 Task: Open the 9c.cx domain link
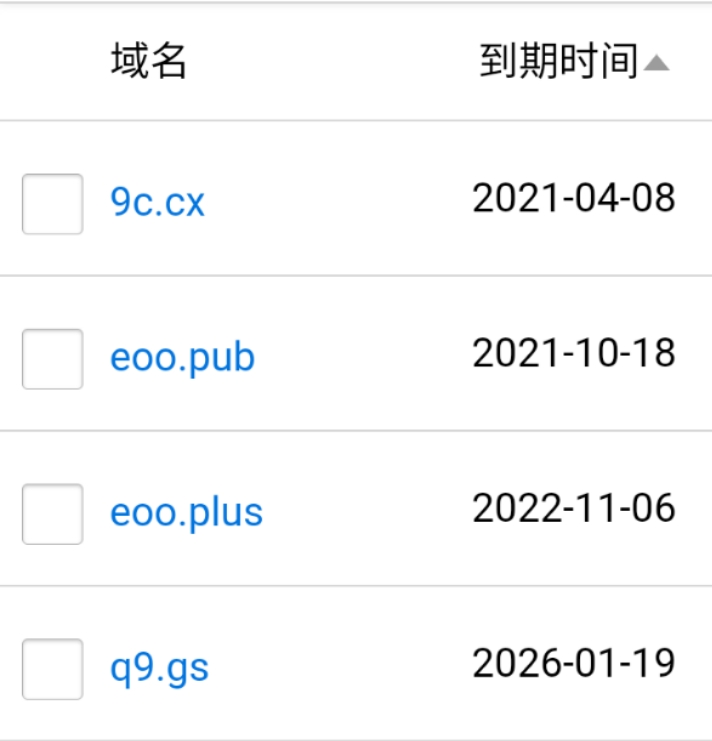157,203
